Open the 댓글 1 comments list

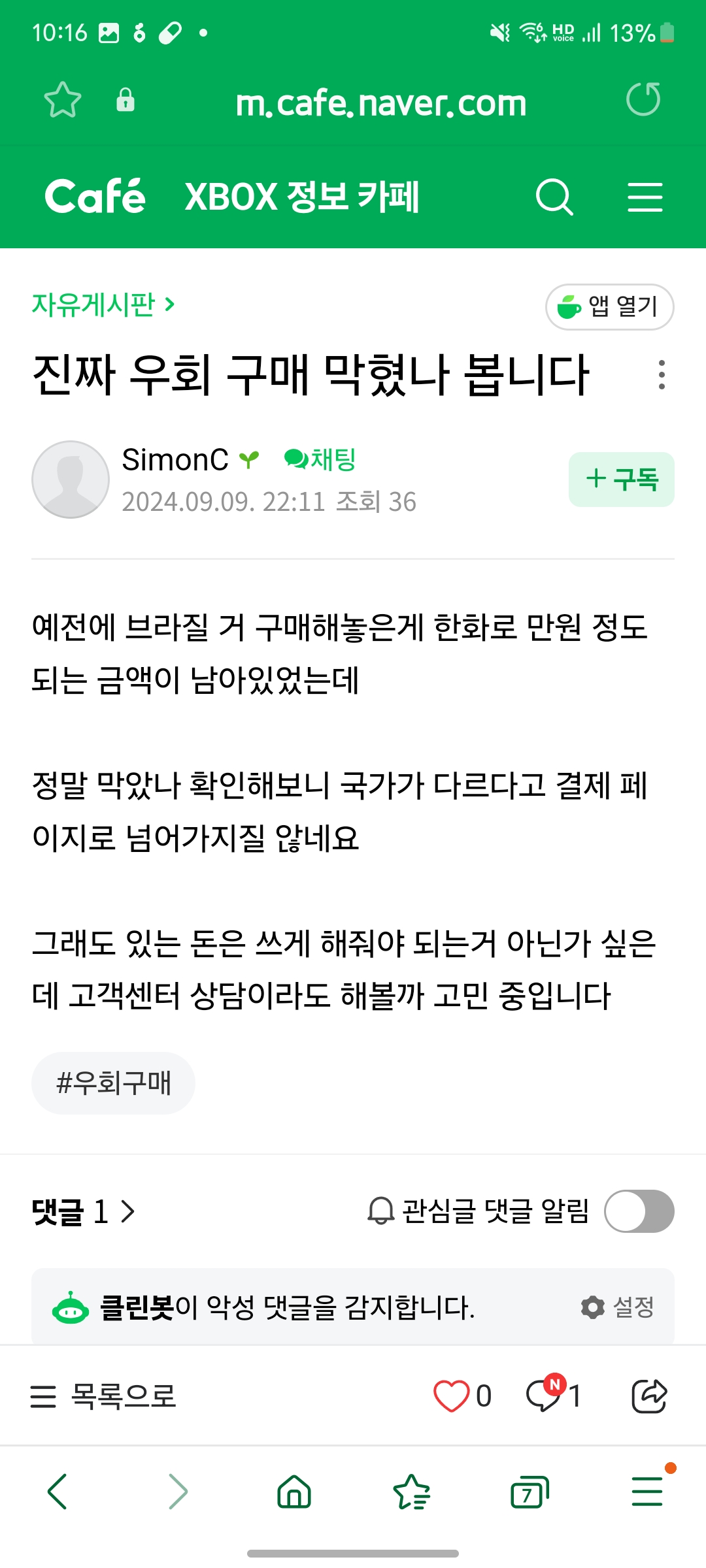point(83,1212)
